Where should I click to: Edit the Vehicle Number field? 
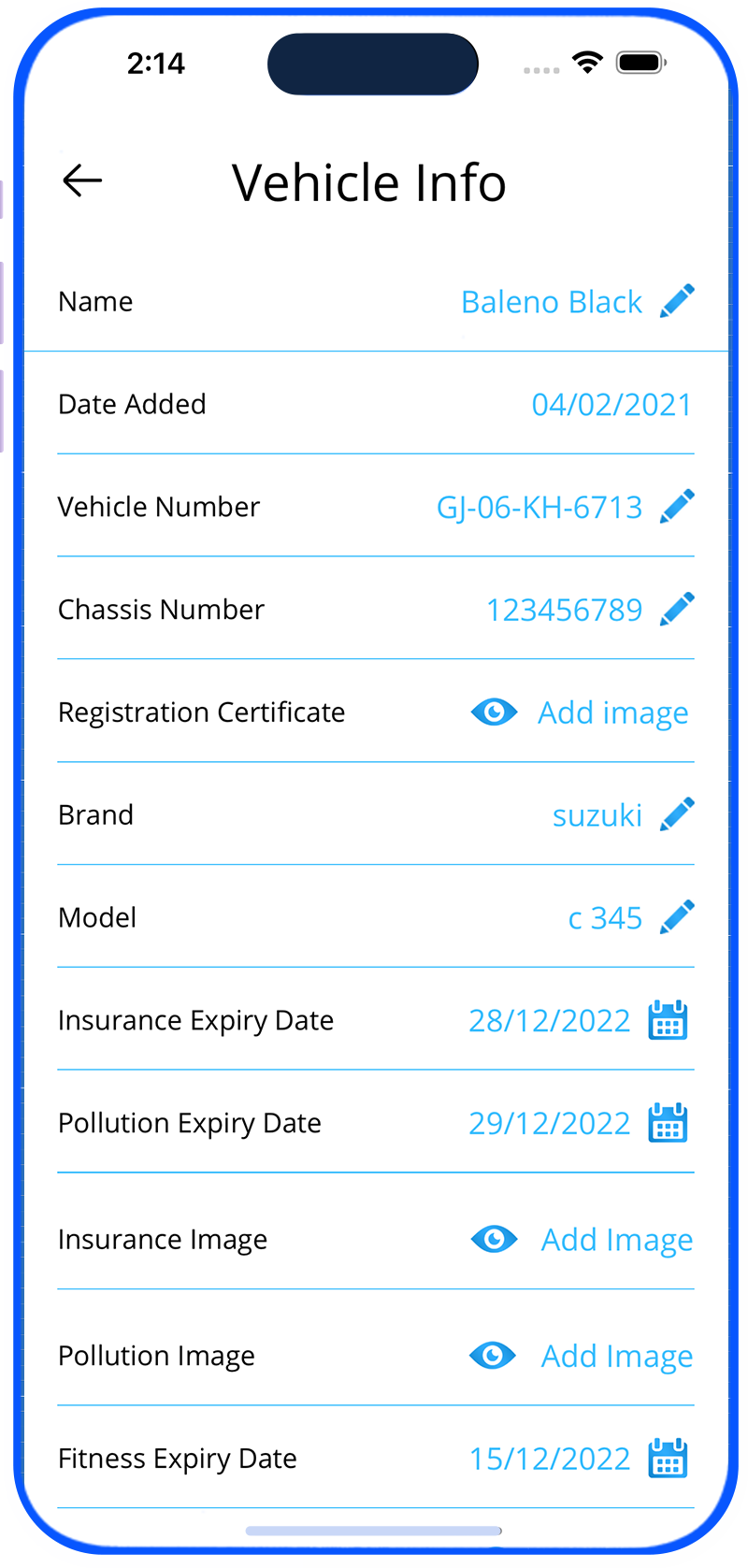point(677,506)
